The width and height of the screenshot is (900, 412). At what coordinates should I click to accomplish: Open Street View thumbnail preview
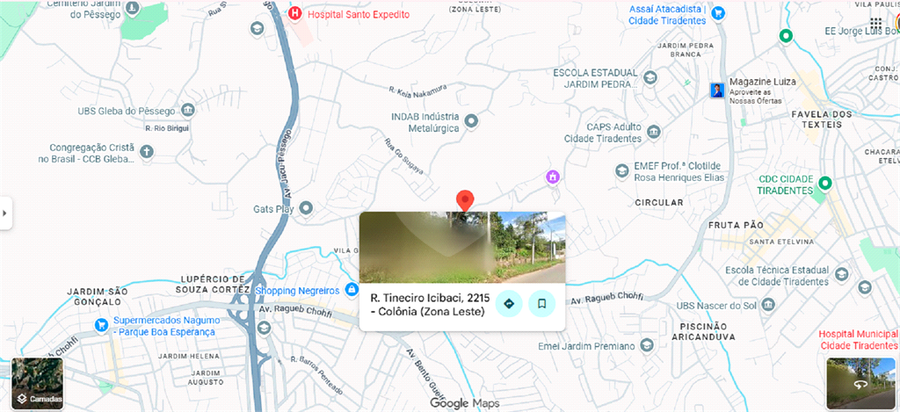click(861, 383)
